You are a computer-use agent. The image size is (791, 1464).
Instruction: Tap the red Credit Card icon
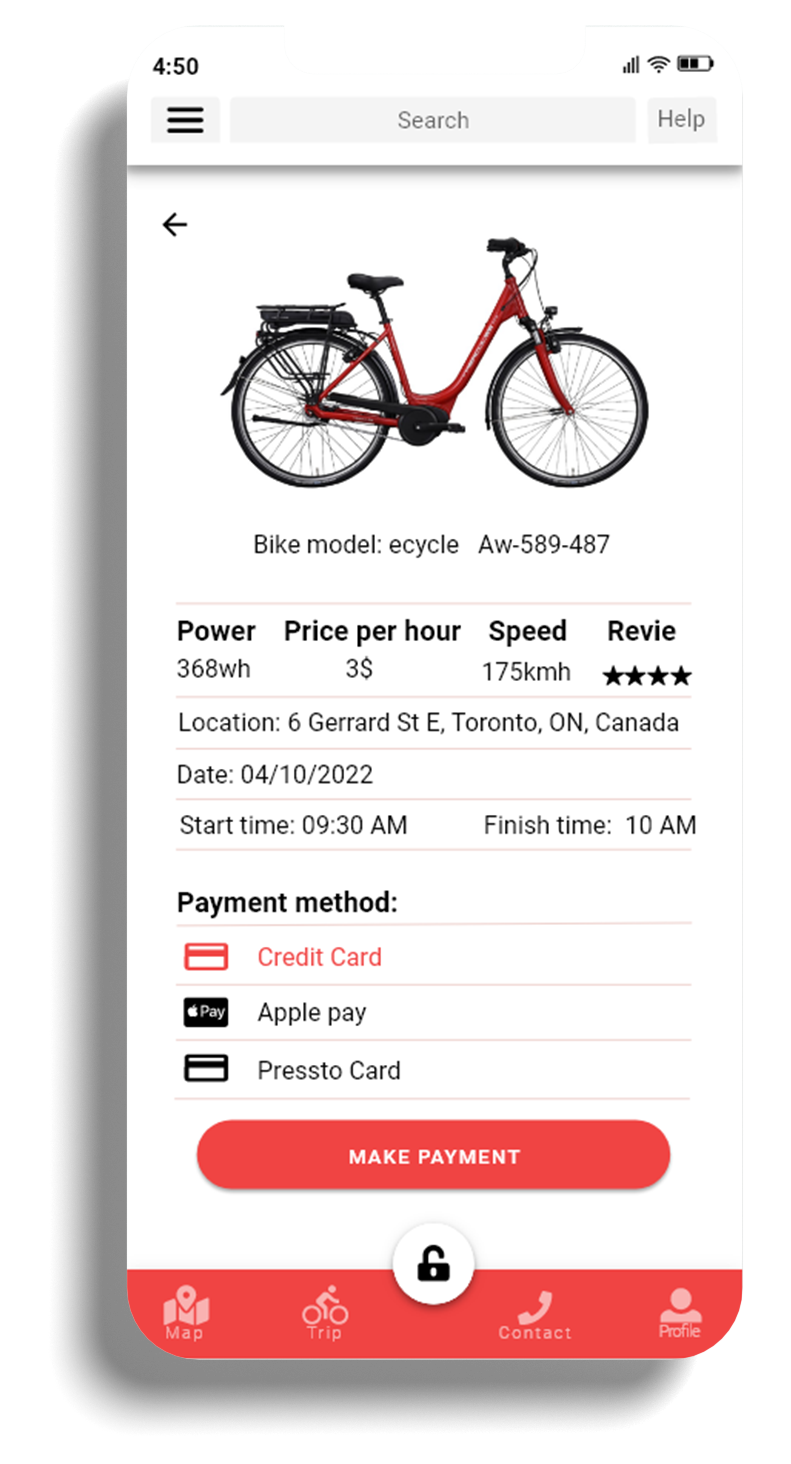(204, 956)
